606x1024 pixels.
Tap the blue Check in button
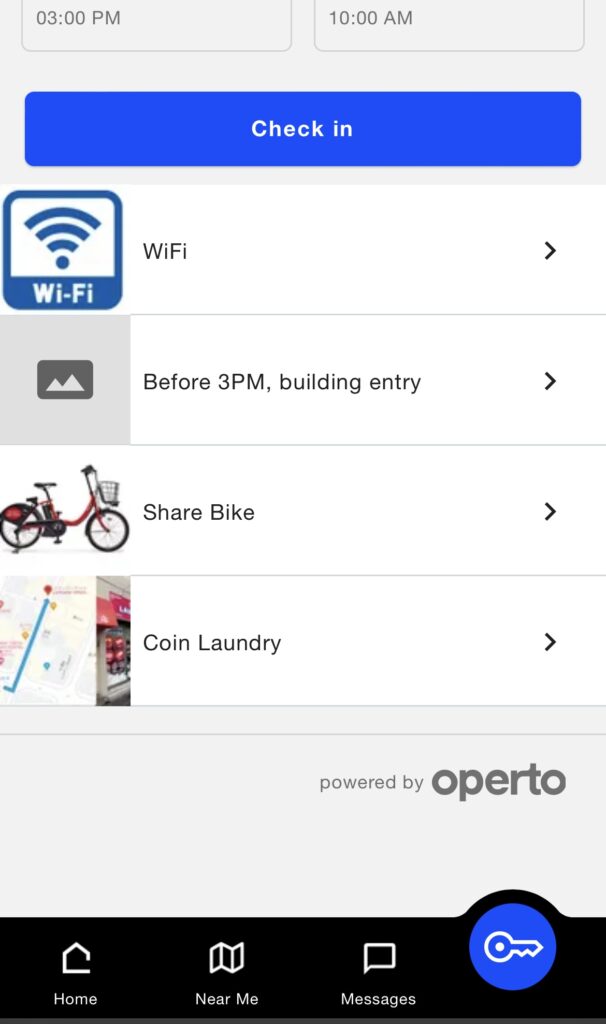(x=302, y=129)
